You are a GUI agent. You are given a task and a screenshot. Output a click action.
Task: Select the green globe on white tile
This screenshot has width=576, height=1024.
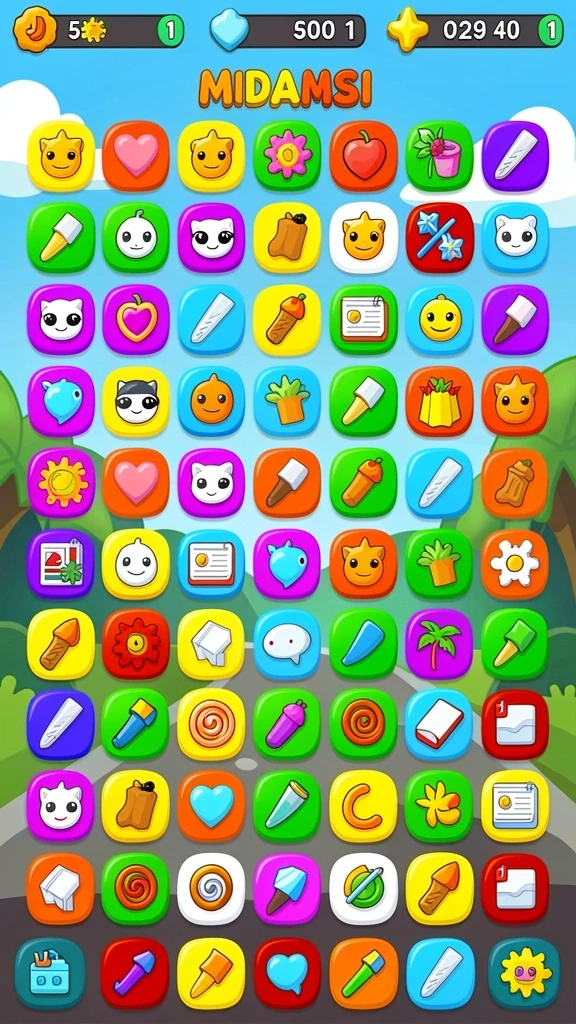363,889
